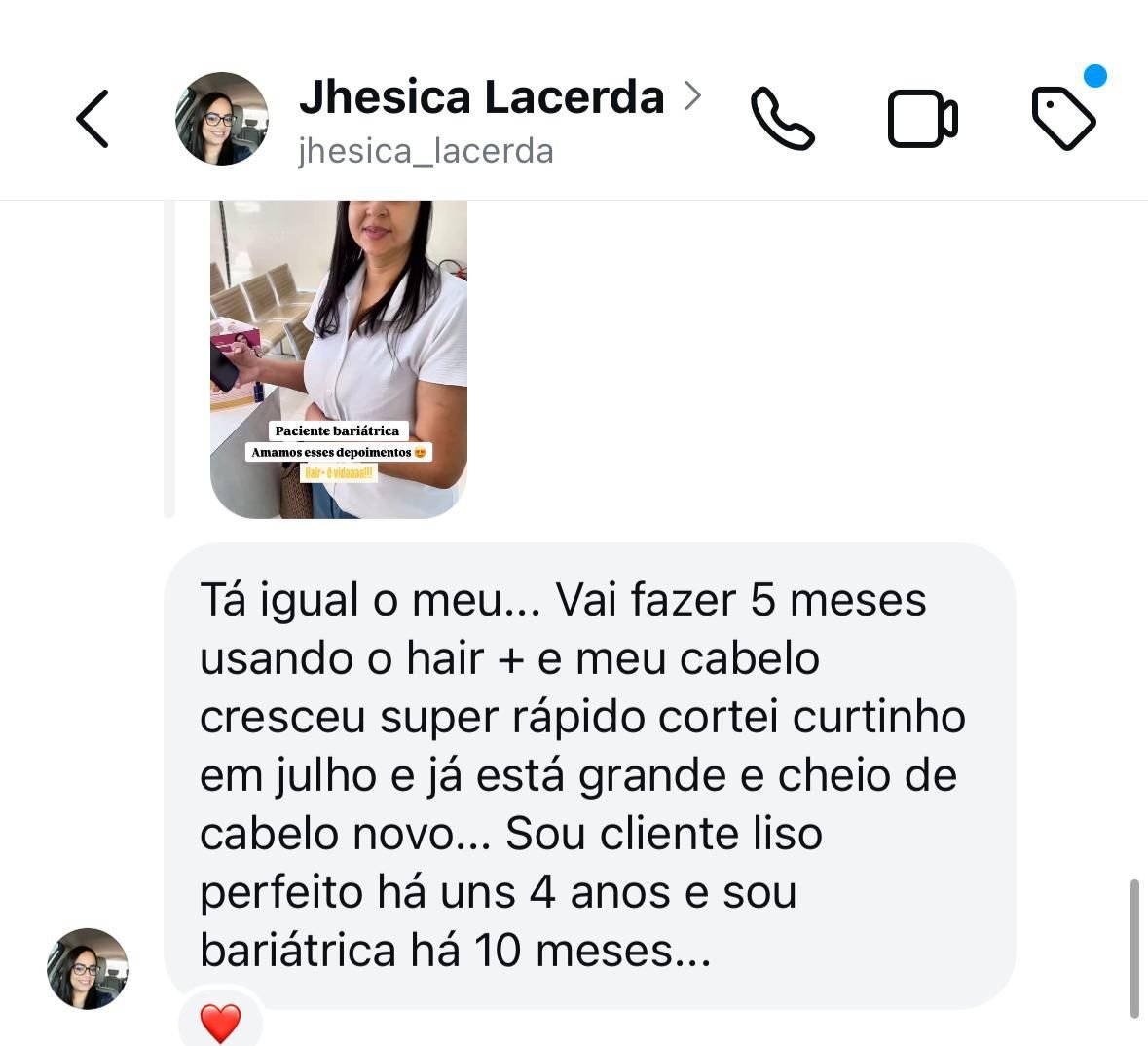Tap the heart reaction under the message
This screenshot has height=1046, width=1148.
[220, 1024]
